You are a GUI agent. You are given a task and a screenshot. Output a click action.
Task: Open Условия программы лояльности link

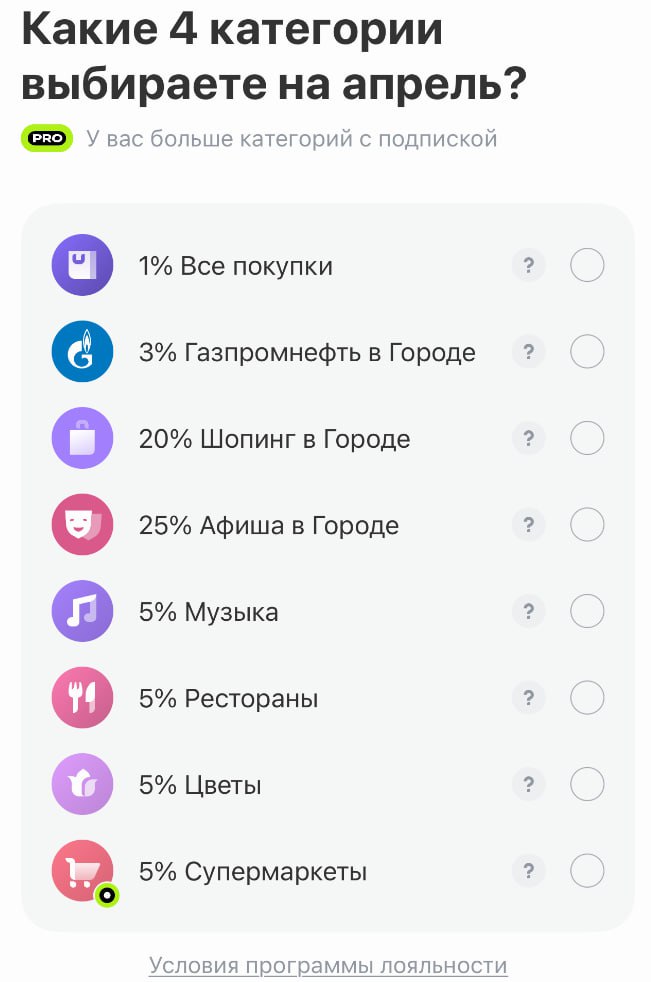(x=328, y=966)
